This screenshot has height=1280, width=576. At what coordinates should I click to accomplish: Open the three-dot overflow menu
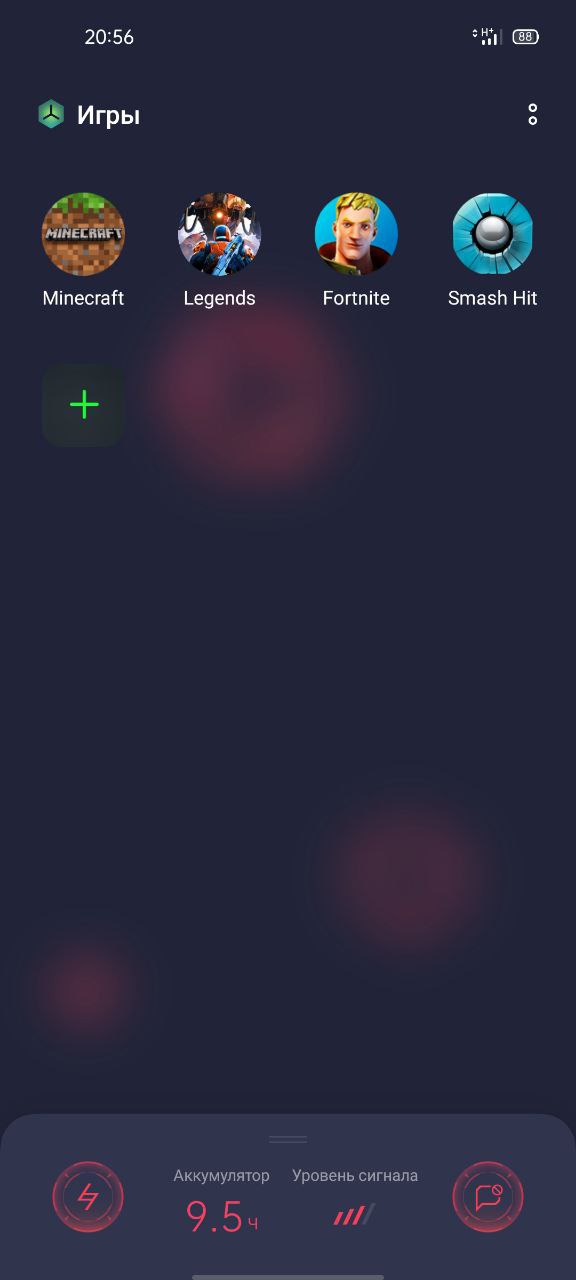click(533, 115)
